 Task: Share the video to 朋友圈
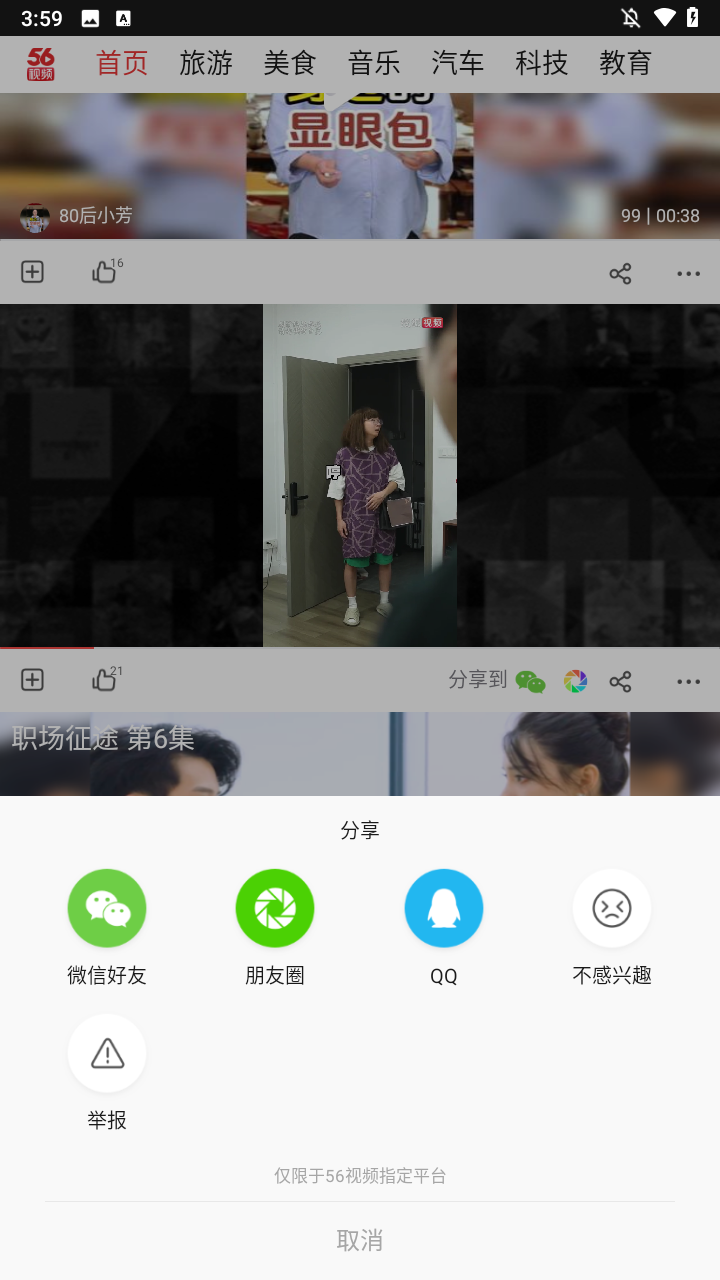coord(275,908)
